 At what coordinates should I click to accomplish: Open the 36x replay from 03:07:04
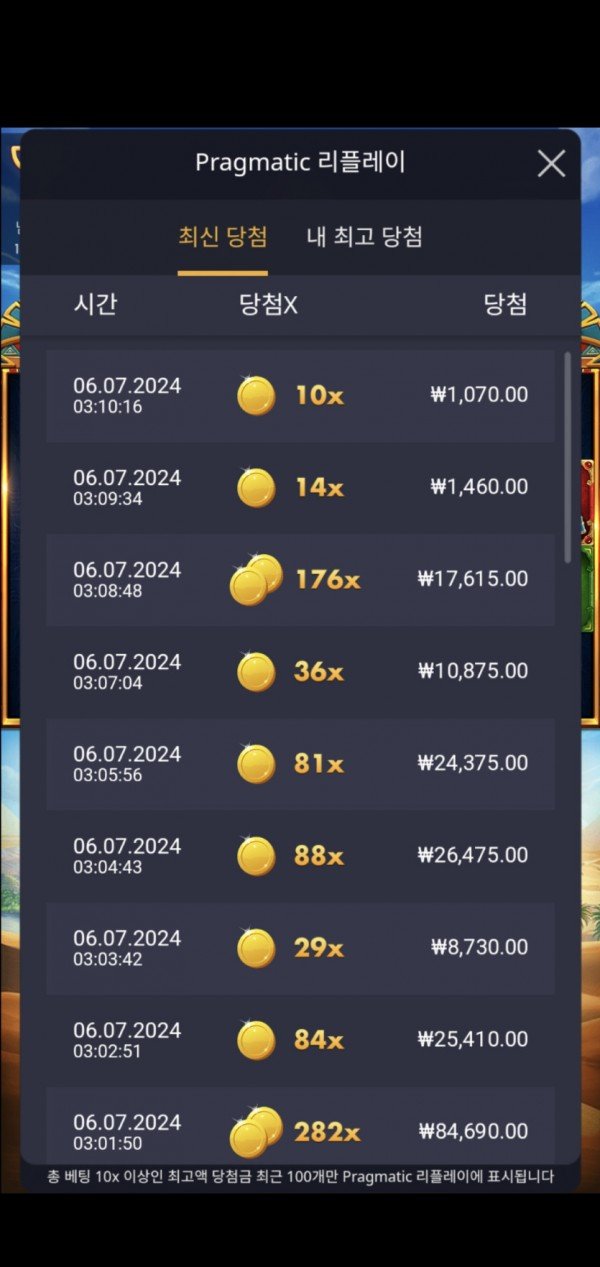click(x=300, y=672)
